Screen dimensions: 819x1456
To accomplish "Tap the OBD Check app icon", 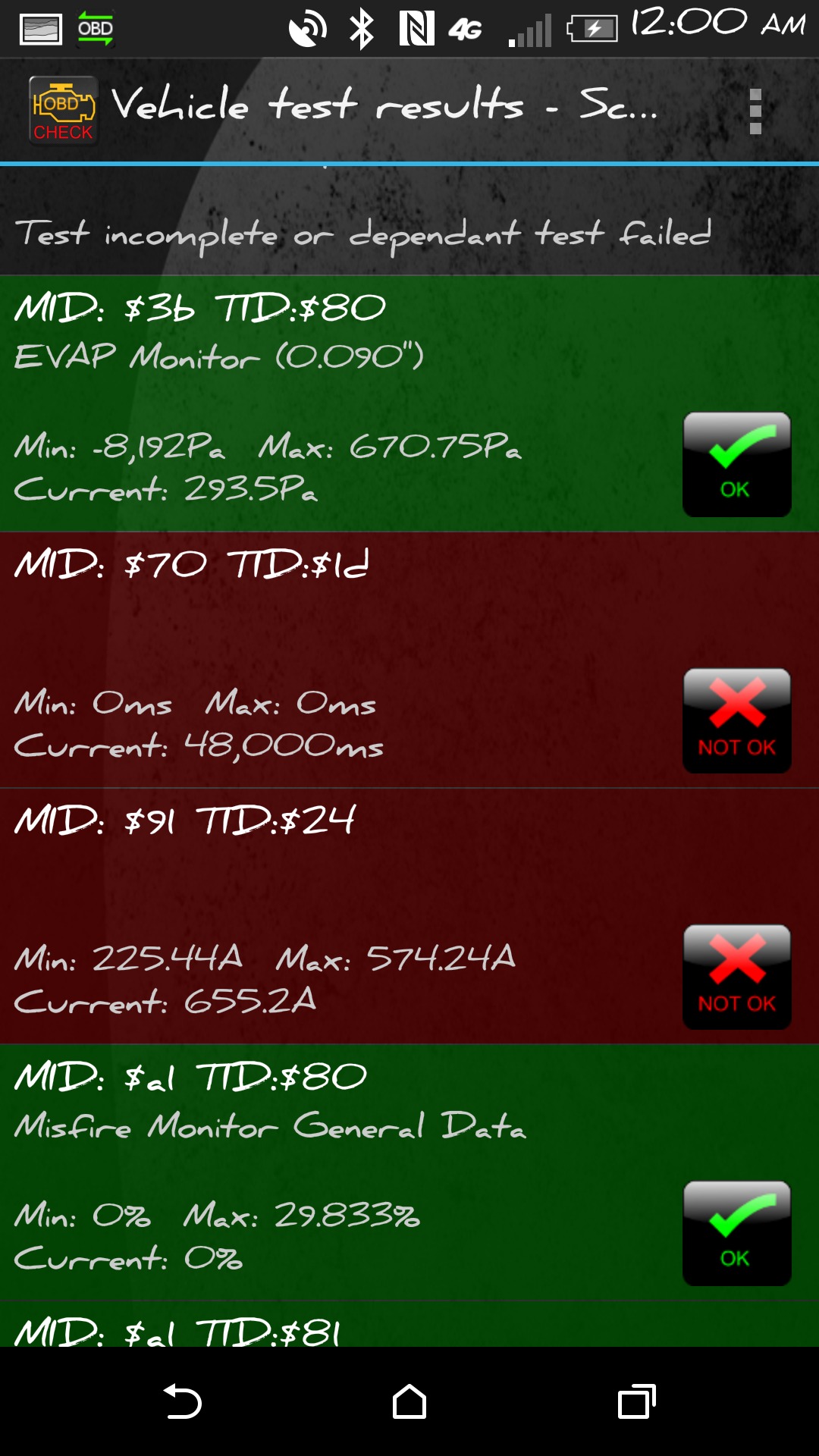I will 63,111.
